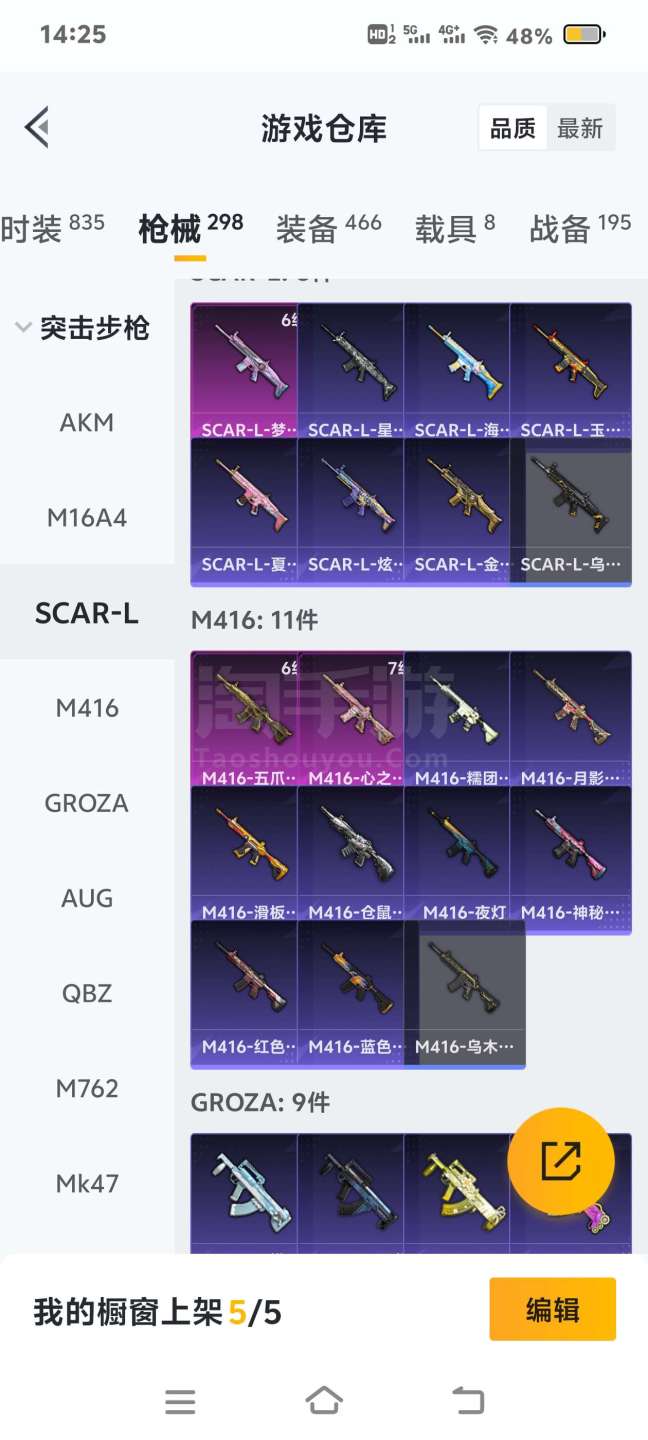Go to the system home screen

tap(324, 1401)
